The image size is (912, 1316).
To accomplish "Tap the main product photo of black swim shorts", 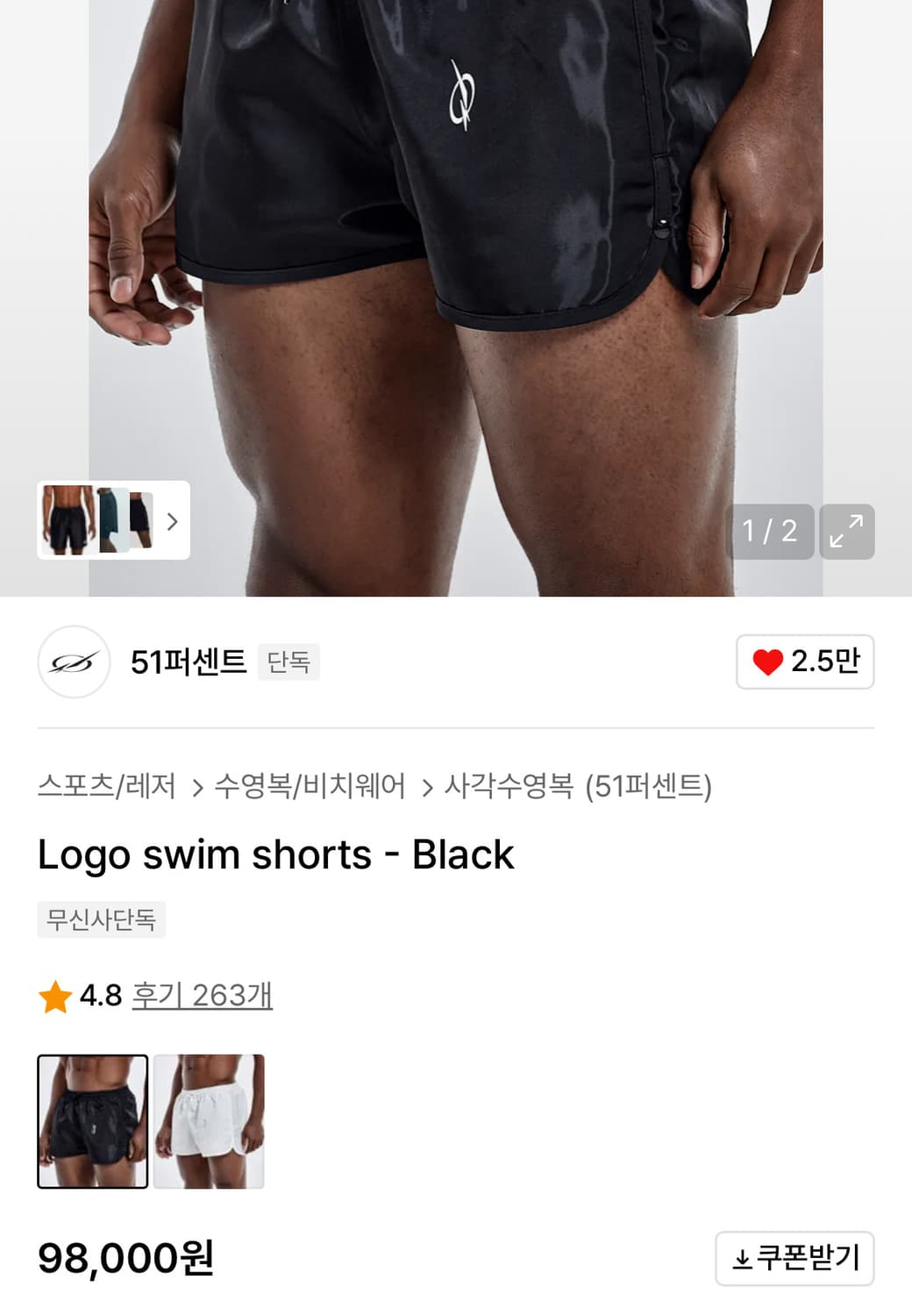I will tap(456, 263).
